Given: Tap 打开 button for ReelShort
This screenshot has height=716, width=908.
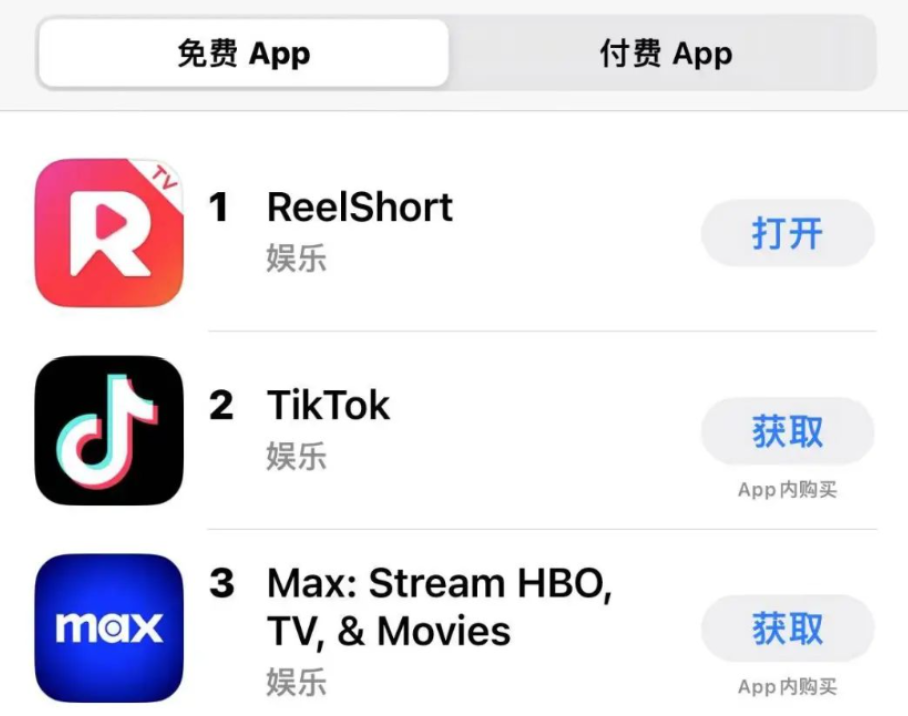Looking at the screenshot, I should (x=787, y=233).
